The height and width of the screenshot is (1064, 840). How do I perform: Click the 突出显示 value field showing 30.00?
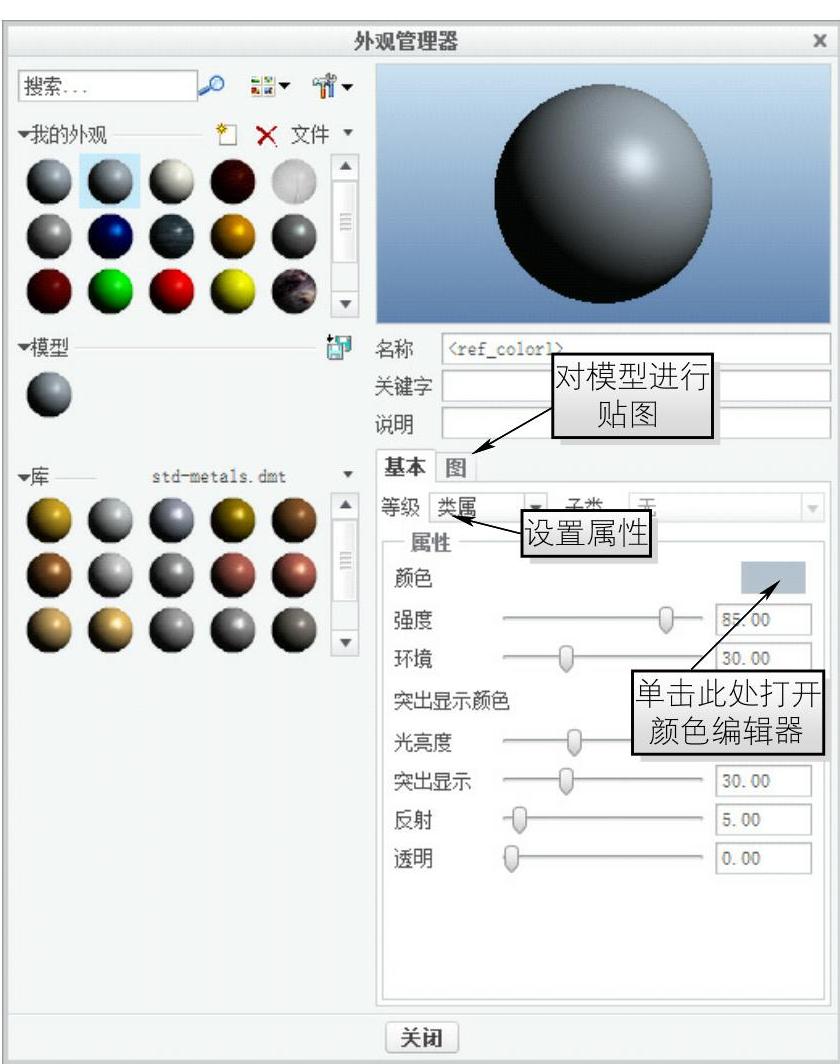(x=763, y=781)
